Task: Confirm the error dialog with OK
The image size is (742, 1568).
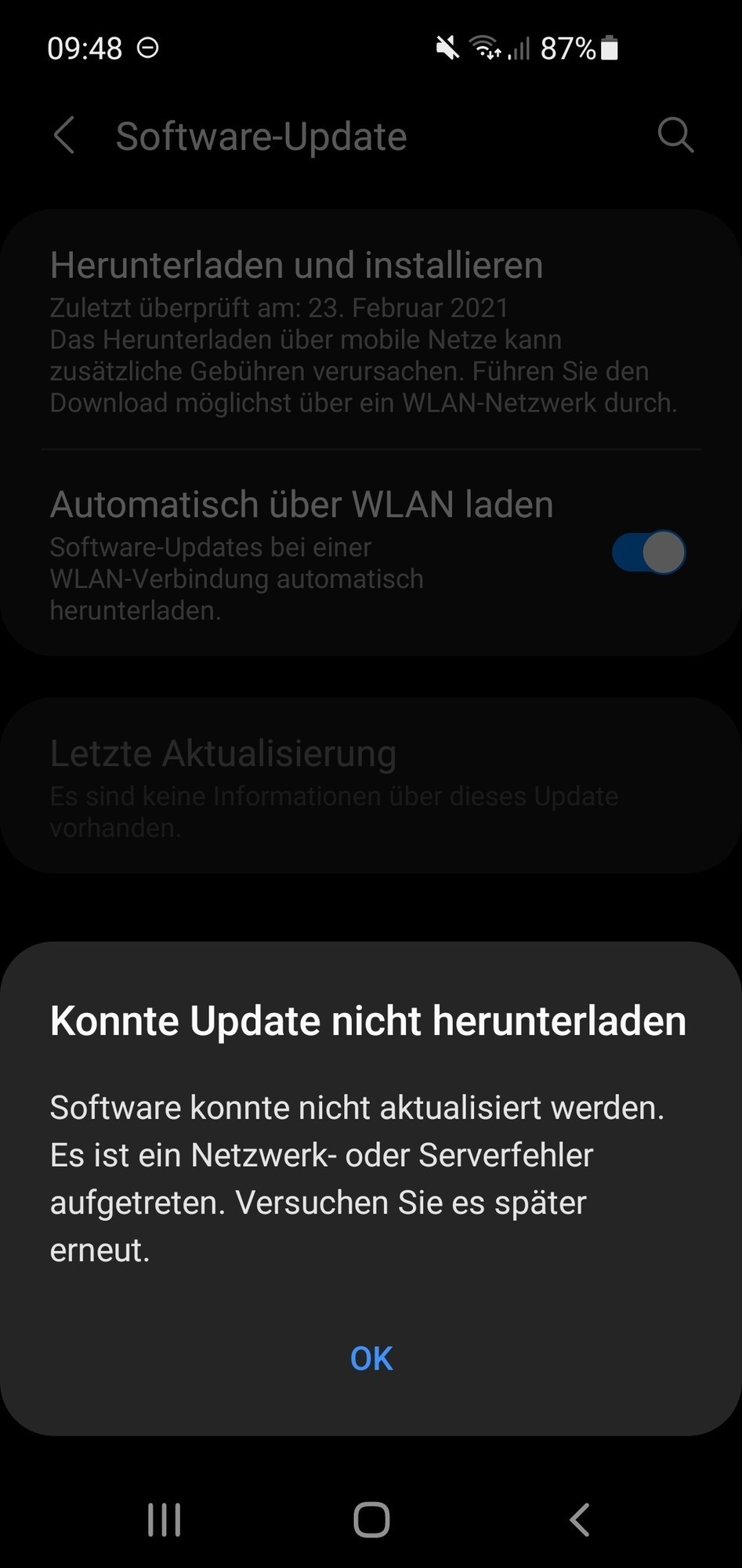Action: tap(371, 1359)
